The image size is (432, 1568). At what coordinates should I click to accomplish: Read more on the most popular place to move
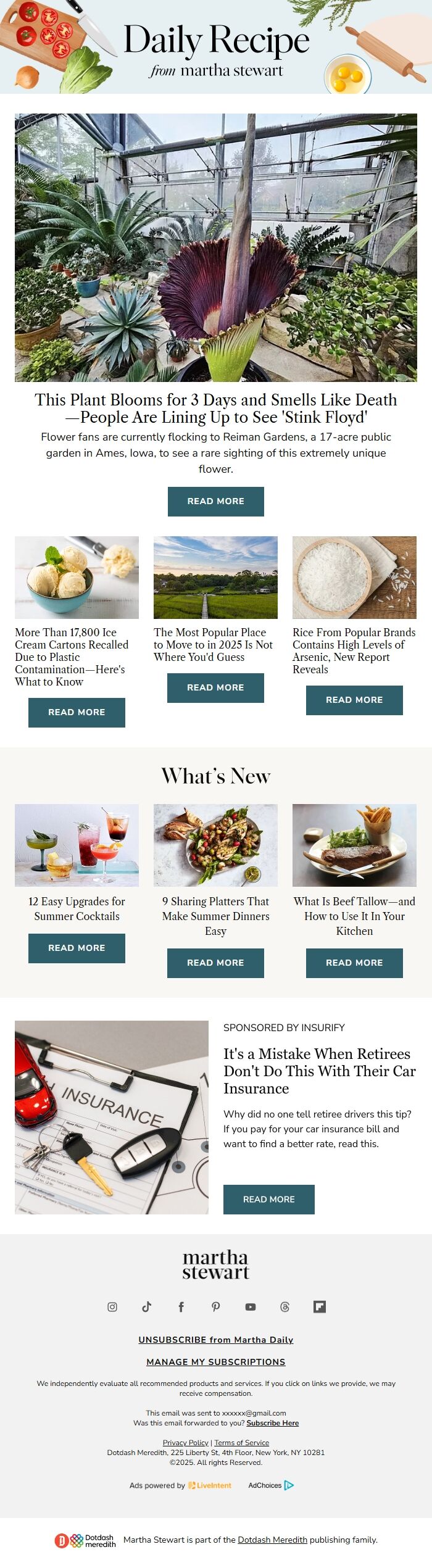[x=215, y=687]
